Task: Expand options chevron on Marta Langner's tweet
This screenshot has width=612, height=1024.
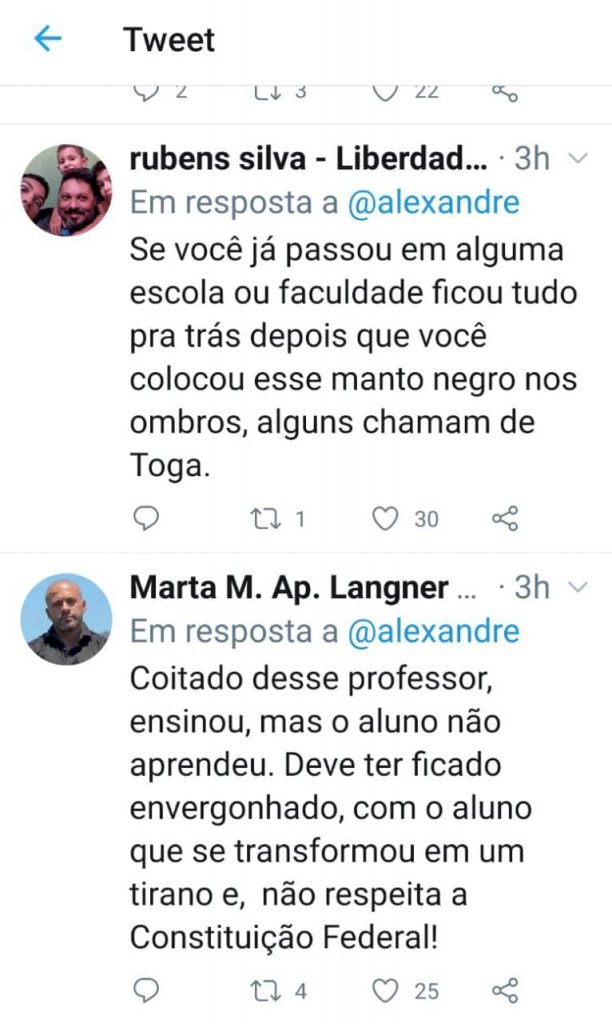Action: [577, 587]
